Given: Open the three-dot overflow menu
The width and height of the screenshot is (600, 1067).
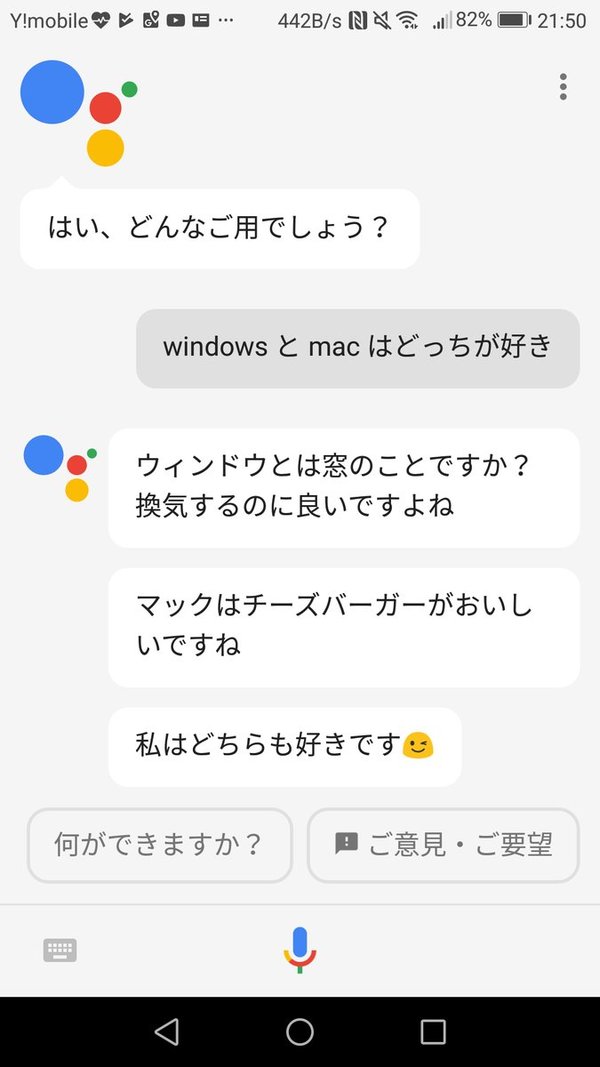Looking at the screenshot, I should pyautogui.click(x=563, y=87).
